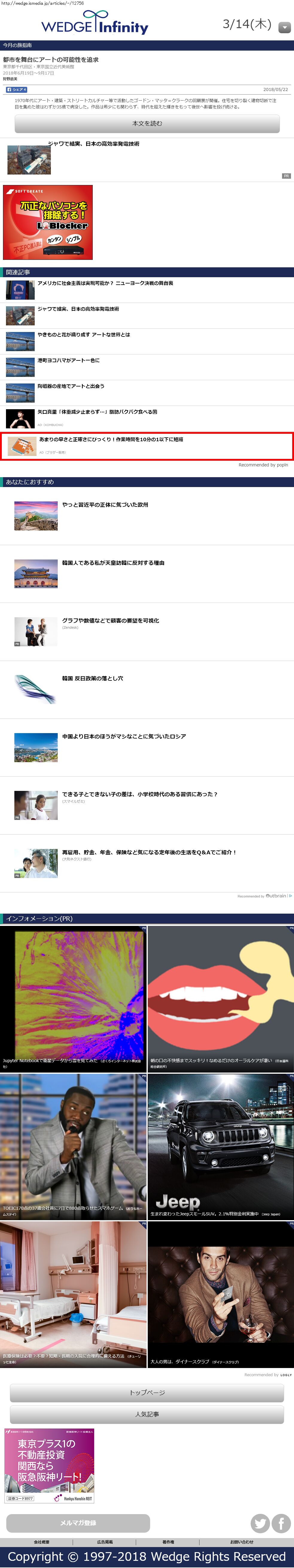This screenshot has height=1568, width=294.
Task: Open the Twitter icon
Action: (x=260, y=1524)
